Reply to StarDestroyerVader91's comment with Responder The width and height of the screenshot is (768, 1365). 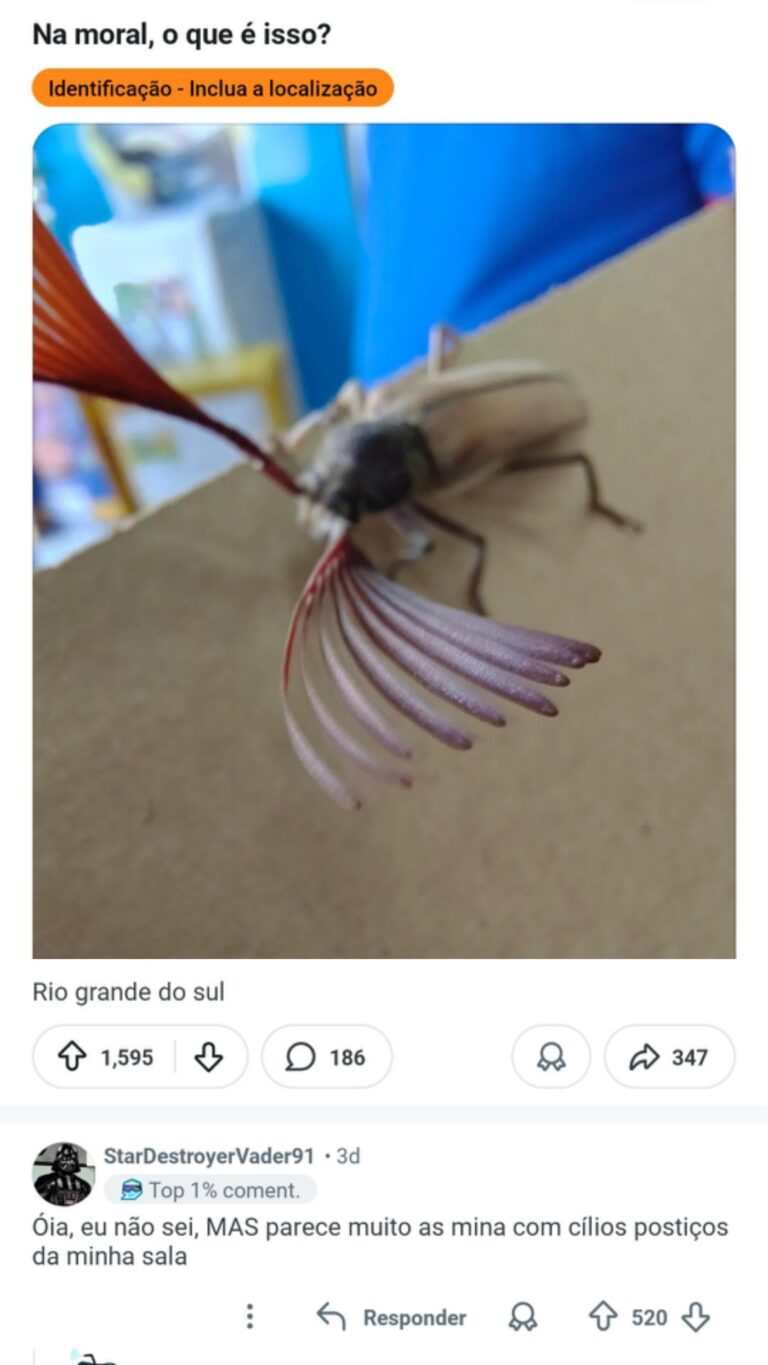[392, 1317]
